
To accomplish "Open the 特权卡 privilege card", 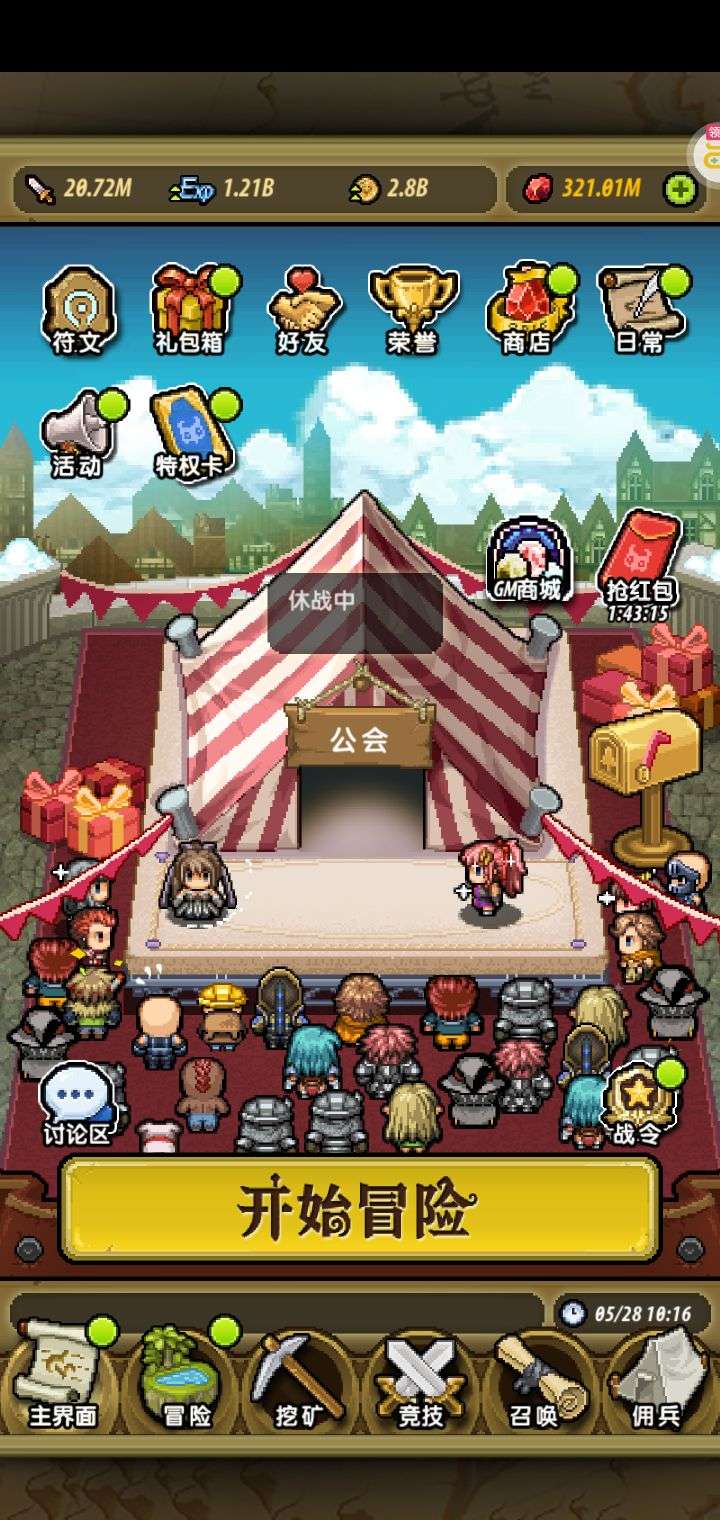I will coord(190,433).
